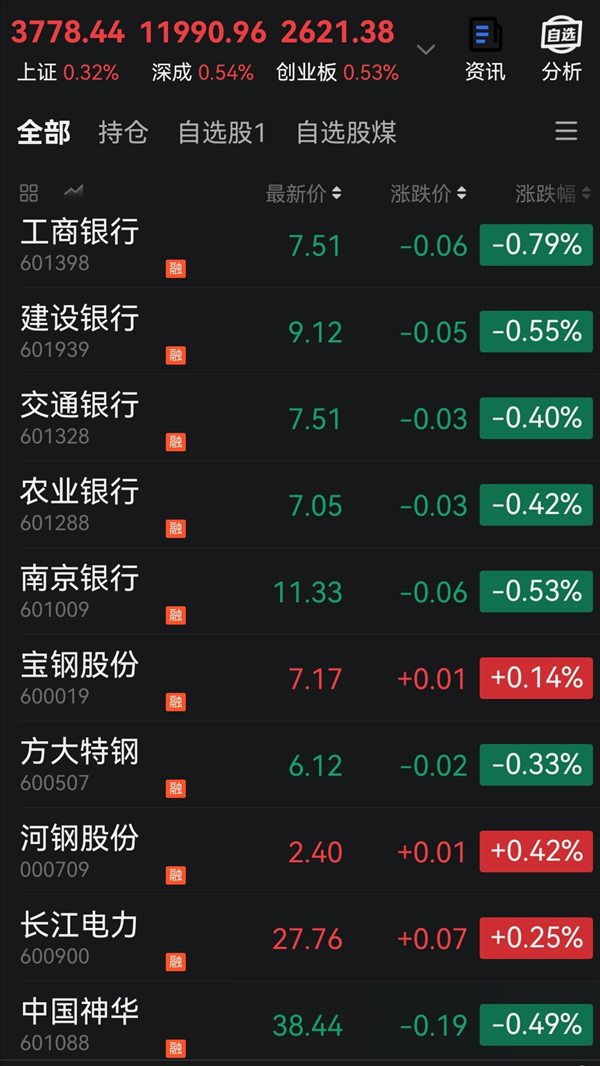Screen dimensions: 600x1066
Task: Sort the list by 涨跌价
Action: (x=429, y=194)
